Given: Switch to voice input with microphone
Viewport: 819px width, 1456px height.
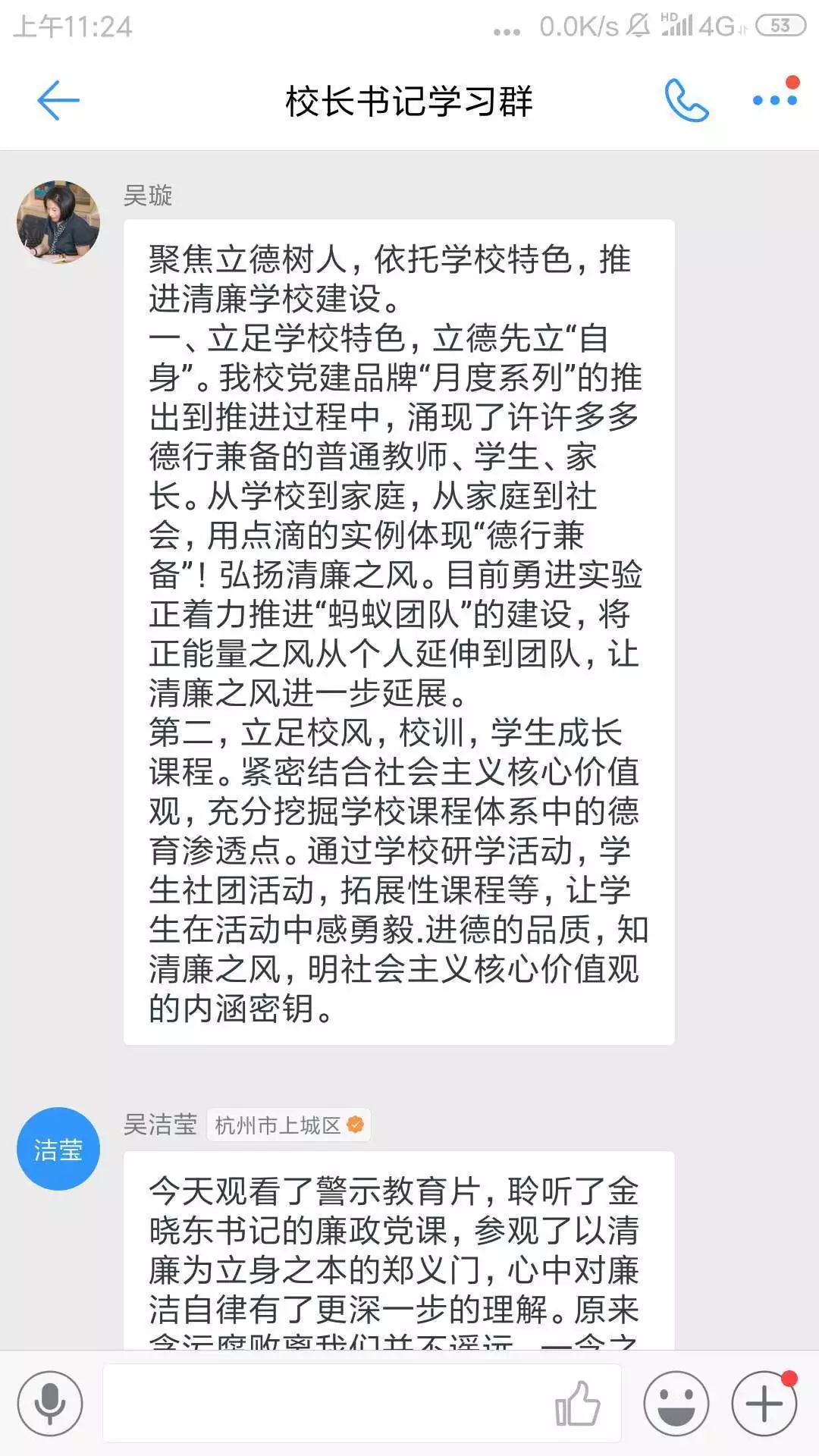Looking at the screenshot, I should pyautogui.click(x=50, y=1403).
